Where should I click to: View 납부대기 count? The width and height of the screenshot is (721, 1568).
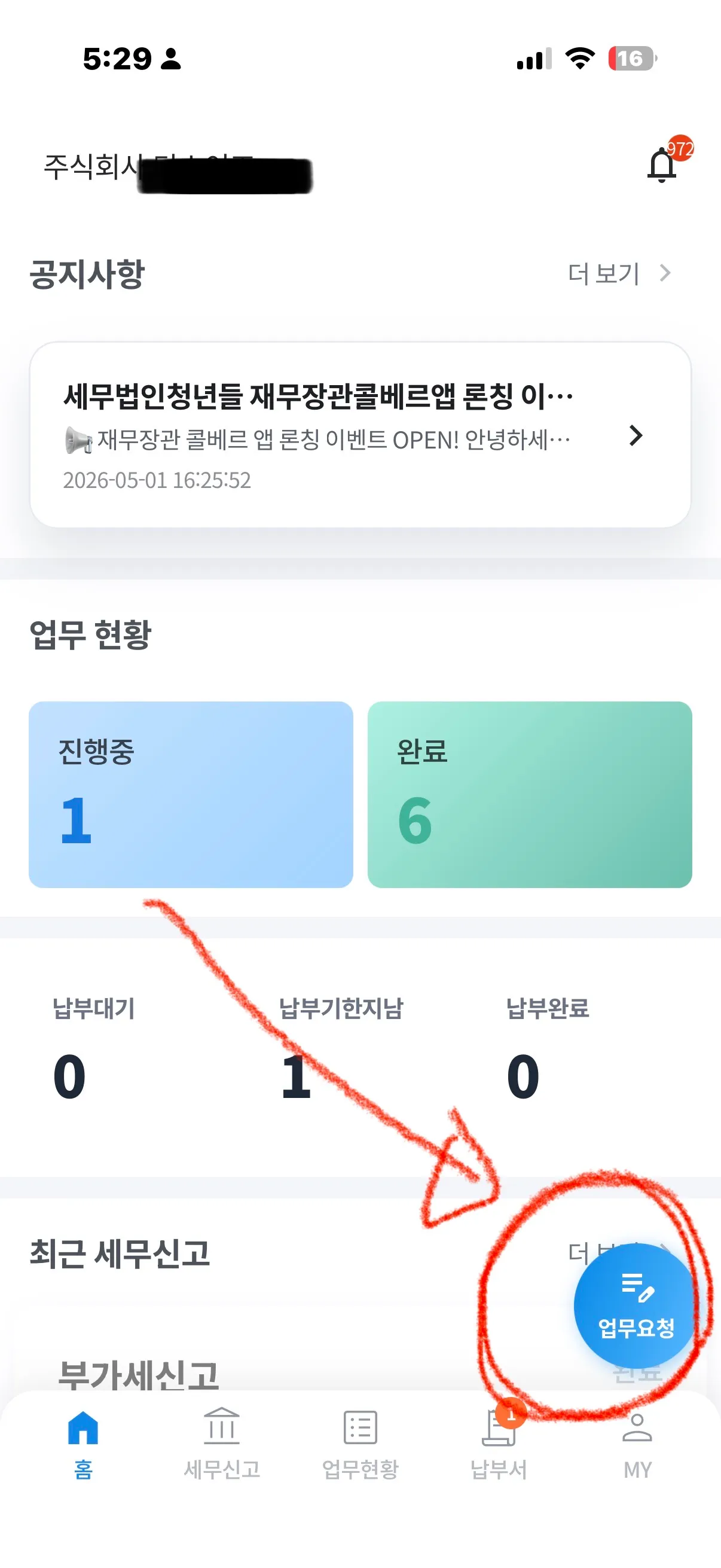pyautogui.click(x=94, y=1048)
